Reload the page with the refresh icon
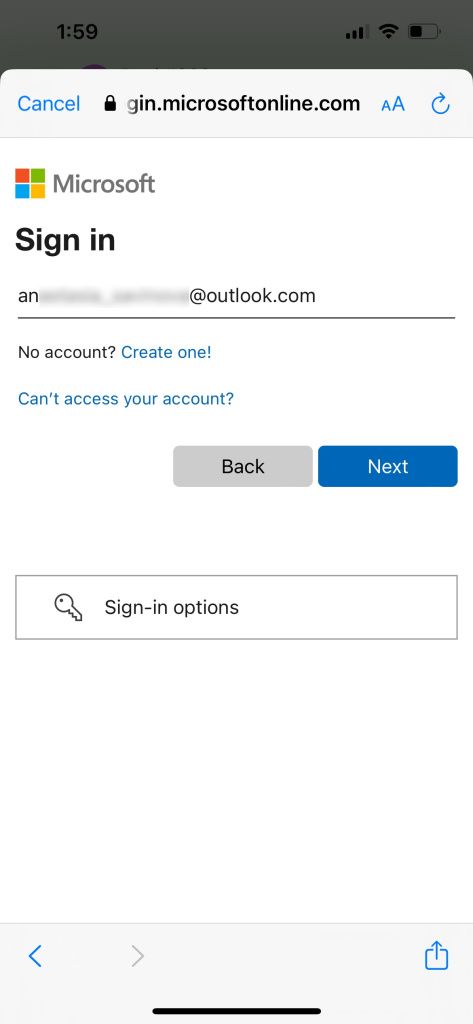473x1024 pixels. tap(441, 104)
